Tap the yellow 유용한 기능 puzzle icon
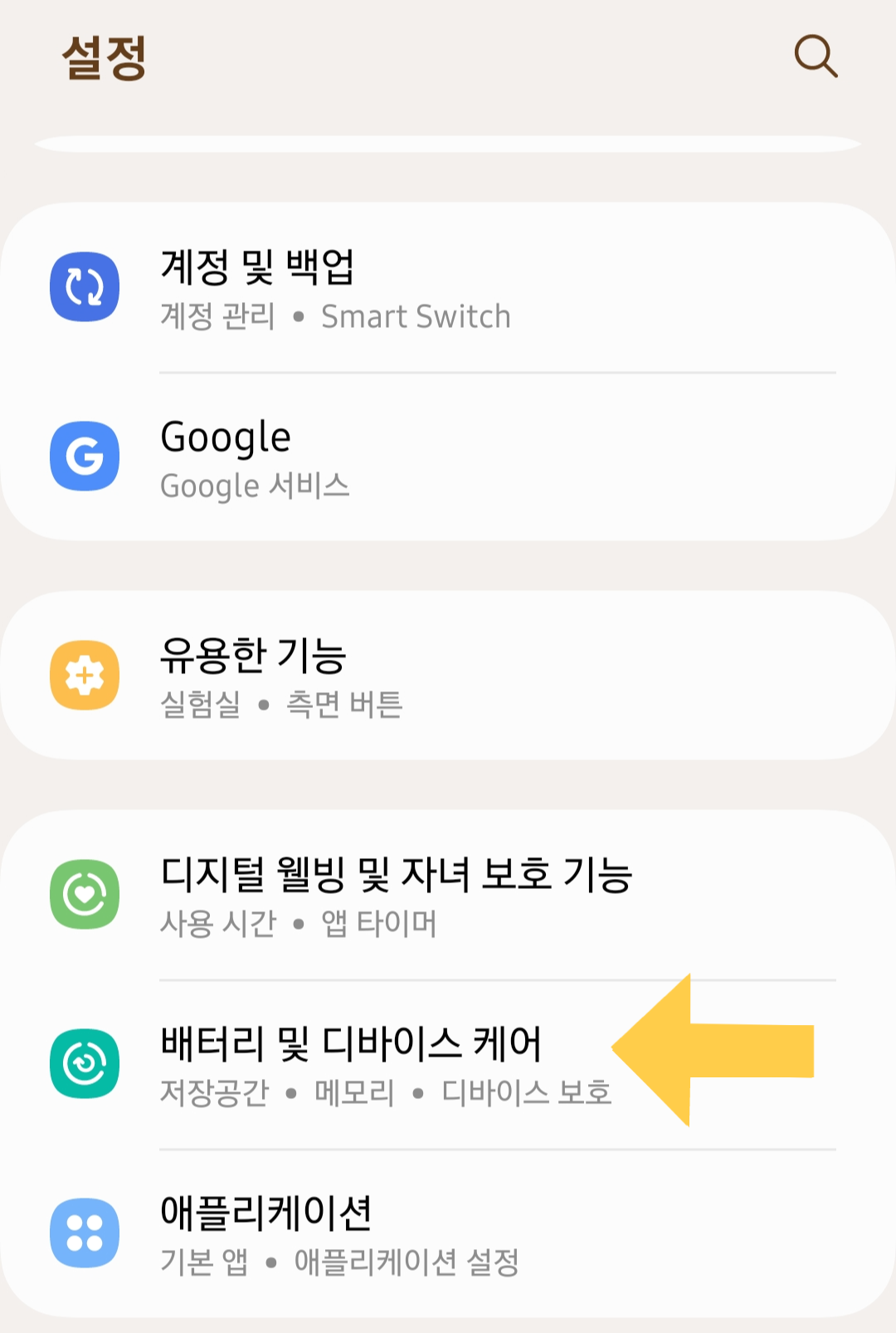The width and height of the screenshot is (896, 1333). pos(84,676)
